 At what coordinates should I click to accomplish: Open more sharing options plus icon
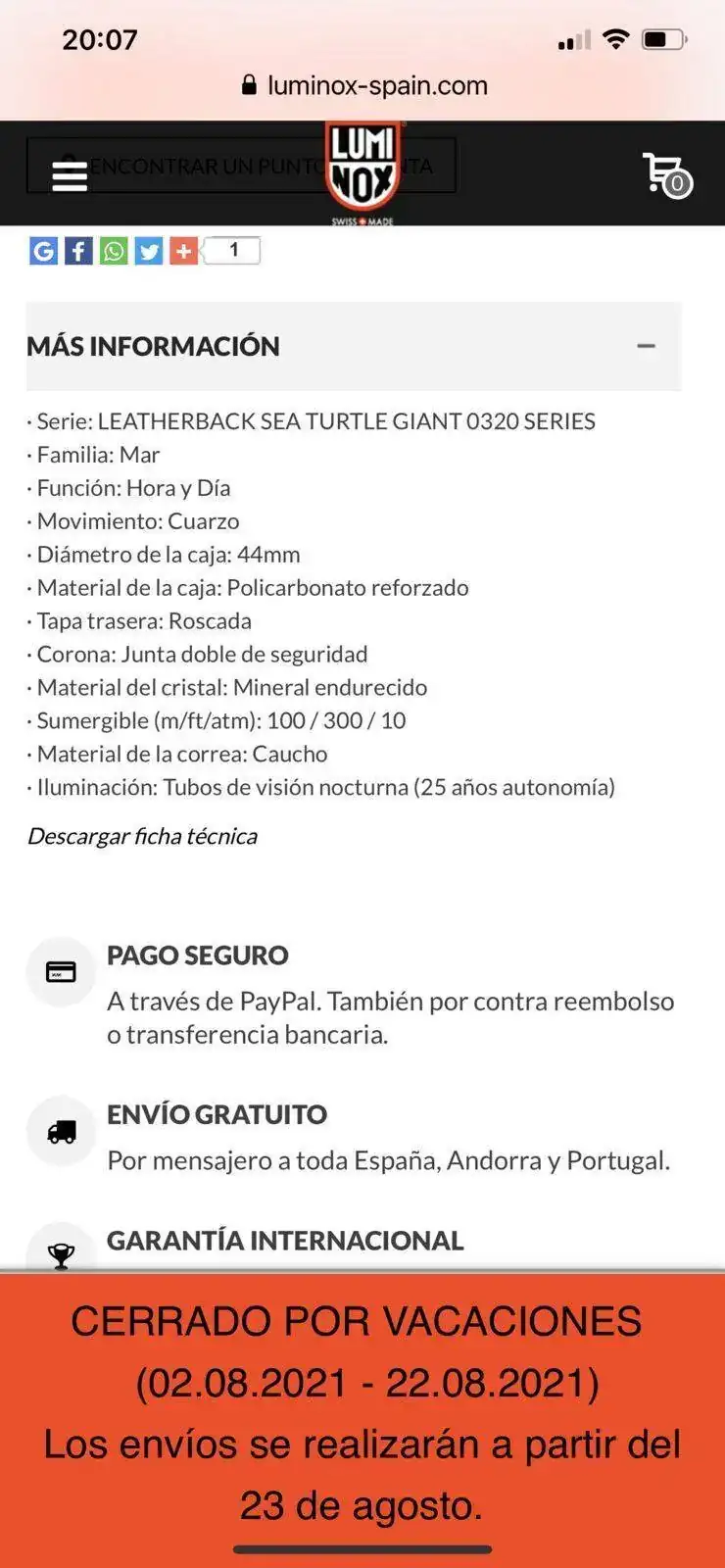click(x=184, y=251)
